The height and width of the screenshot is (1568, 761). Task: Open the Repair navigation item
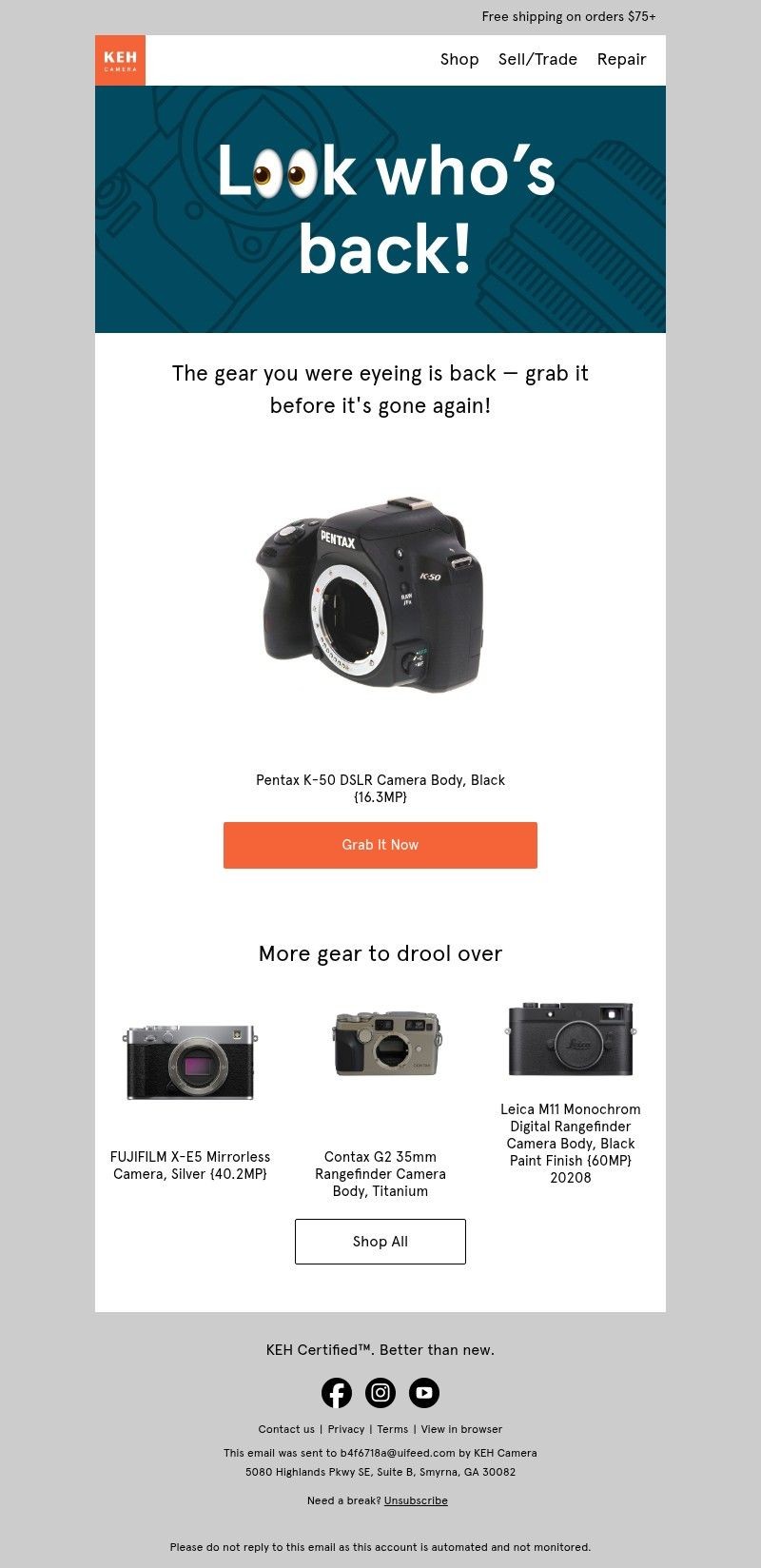(620, 59)
